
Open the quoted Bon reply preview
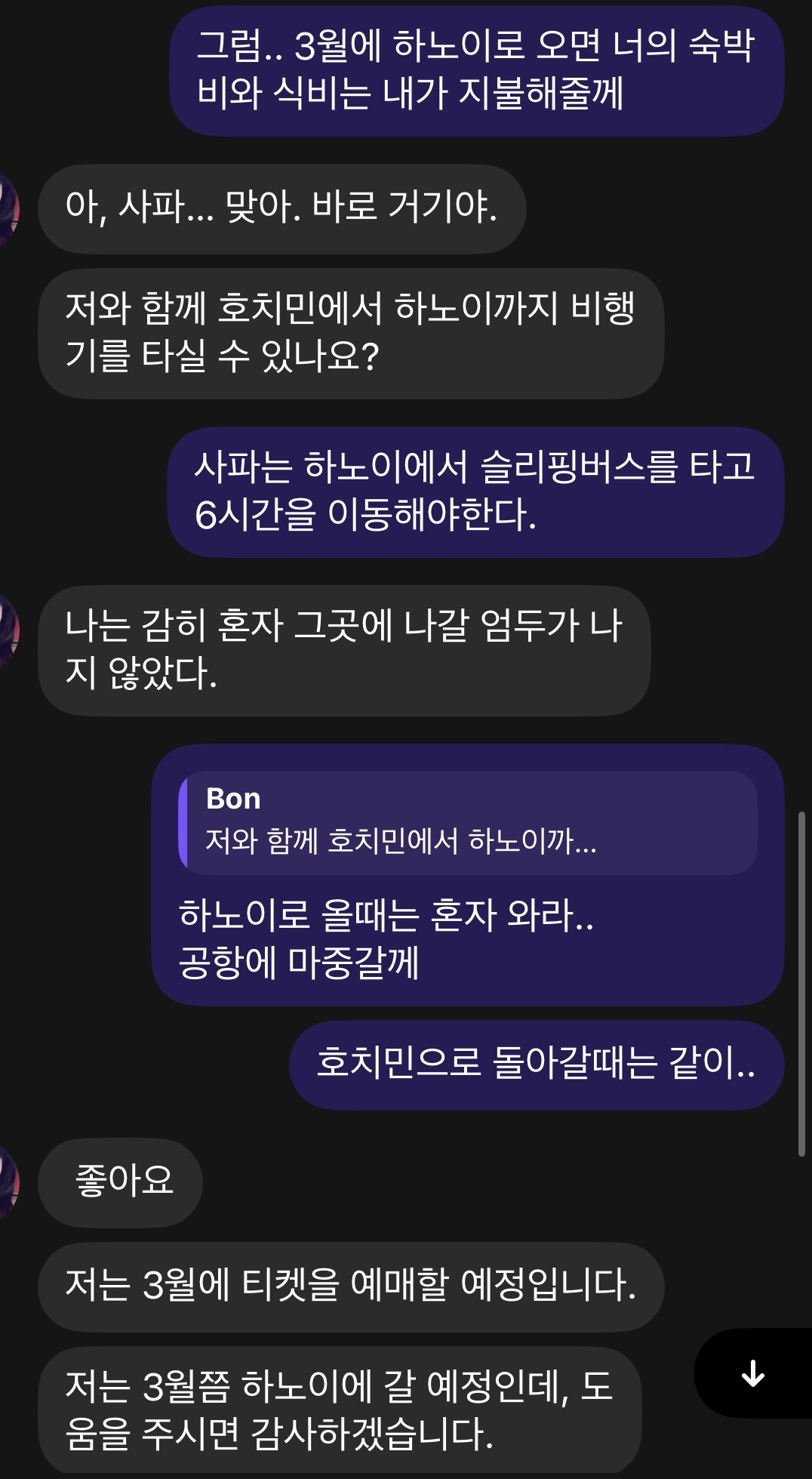468,822
